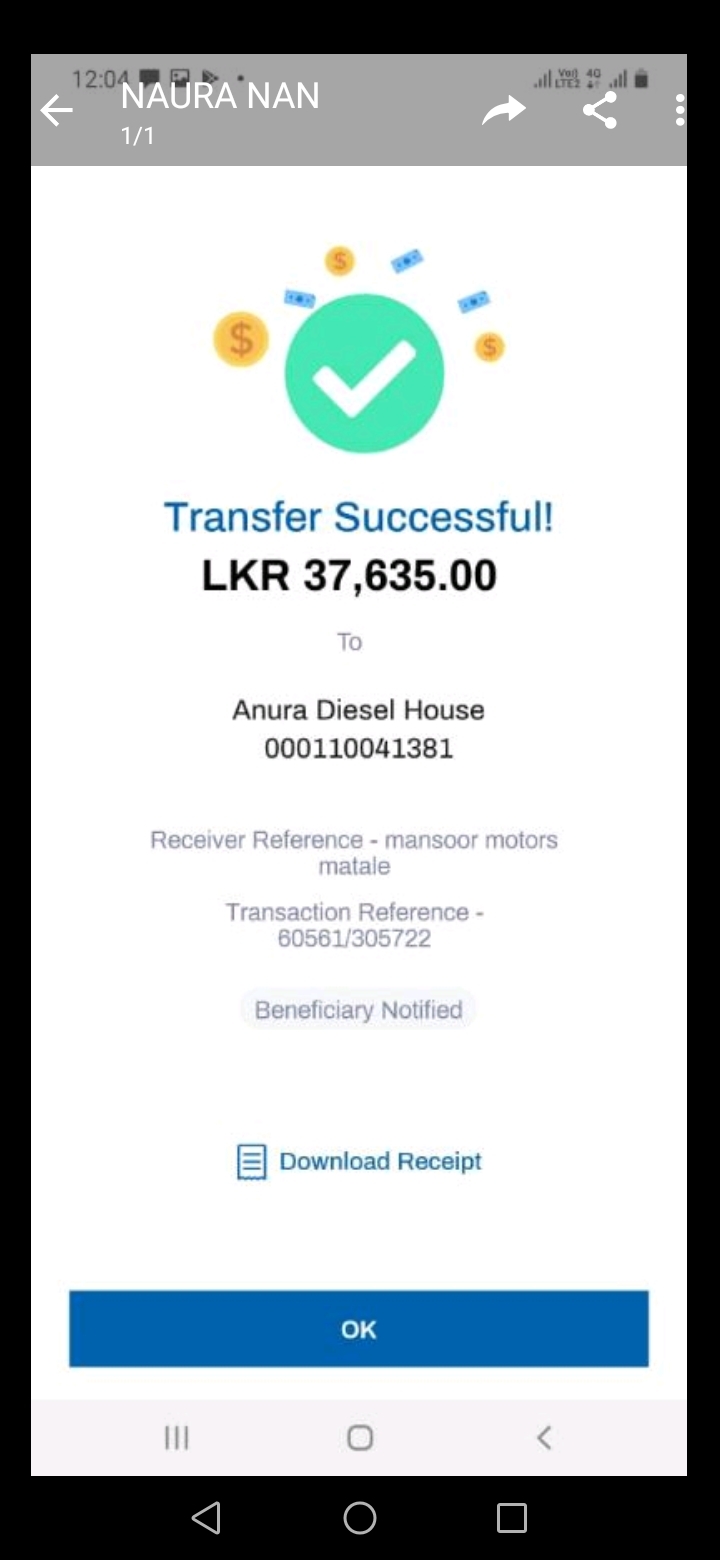Open recent apps from the navigation bar

coord(511,1518)
